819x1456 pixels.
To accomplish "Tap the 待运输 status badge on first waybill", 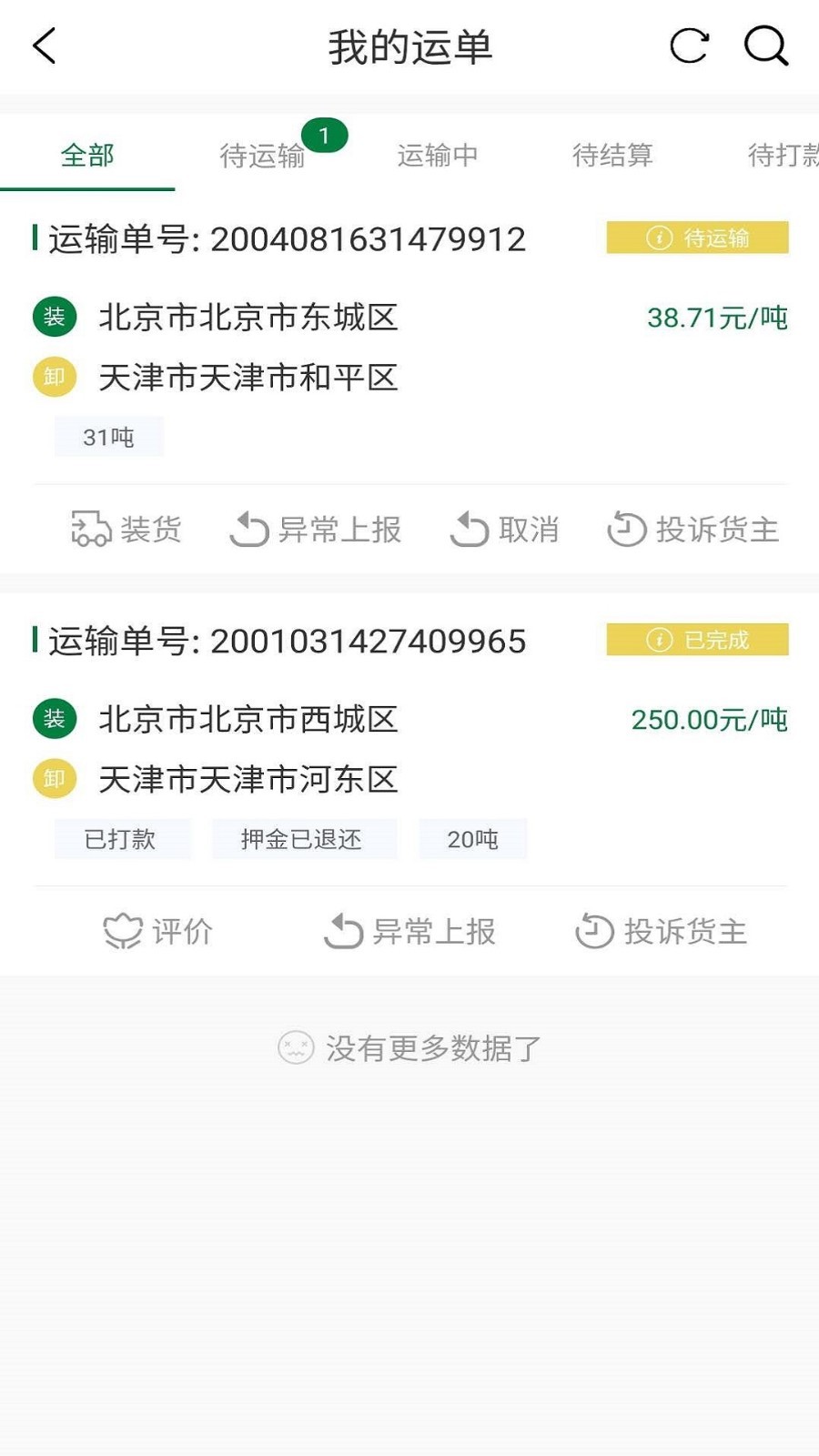I will point(697,238).
